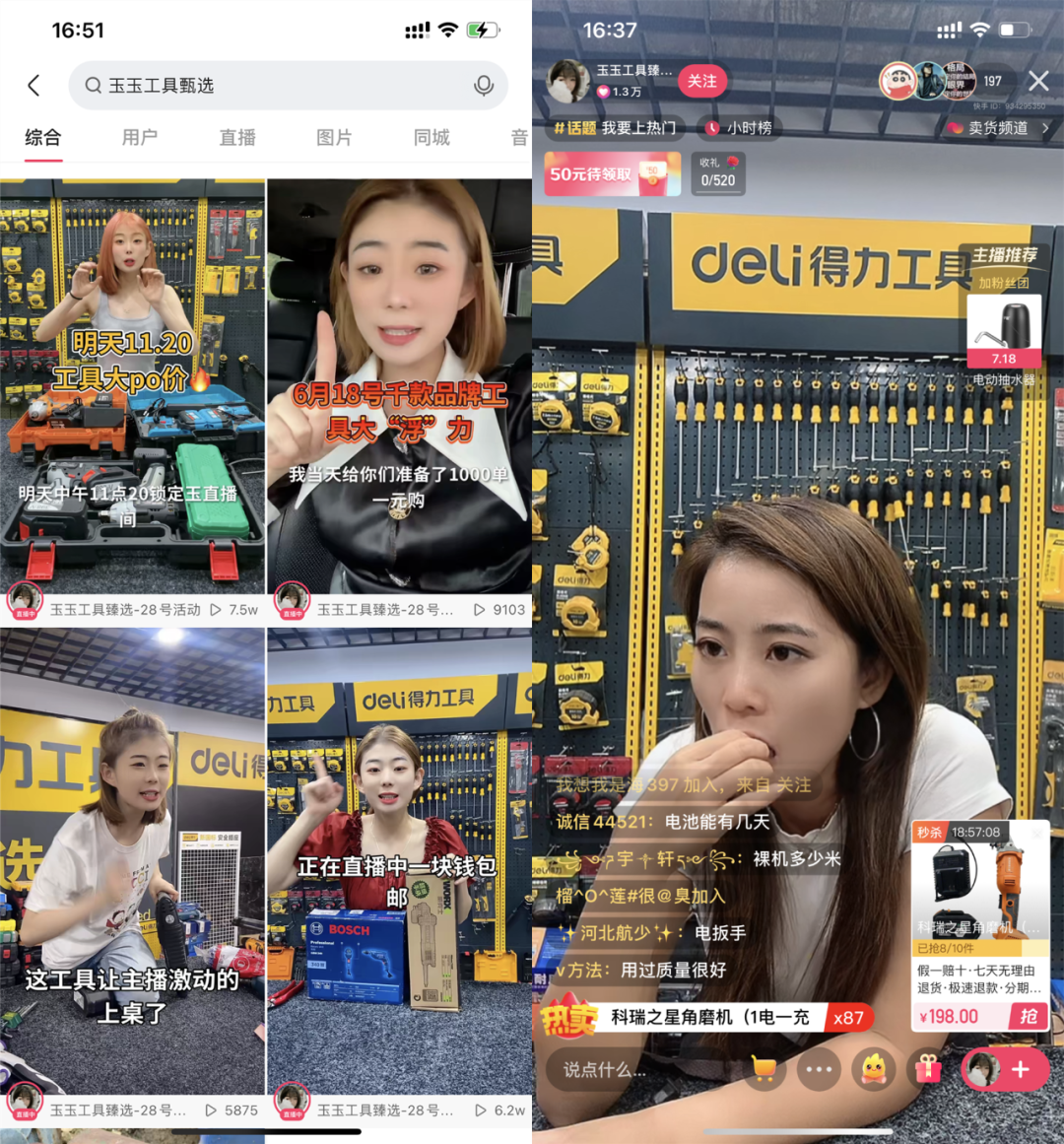Play the video 这工具让主播激动的上桌了
This screenshot has height=1144, width=1064.
132,867
